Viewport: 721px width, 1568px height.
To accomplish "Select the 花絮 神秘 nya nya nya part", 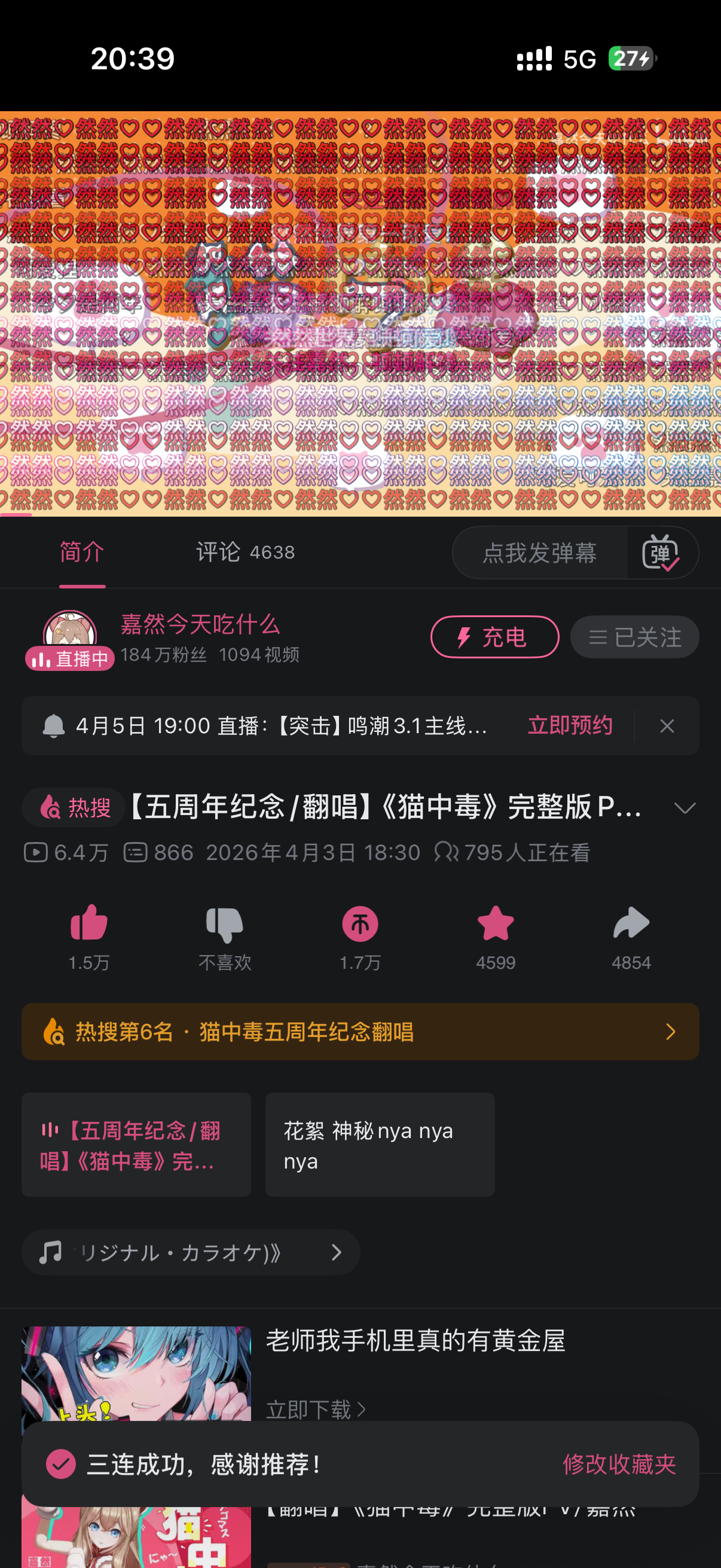I will (x=380, y=1145).
